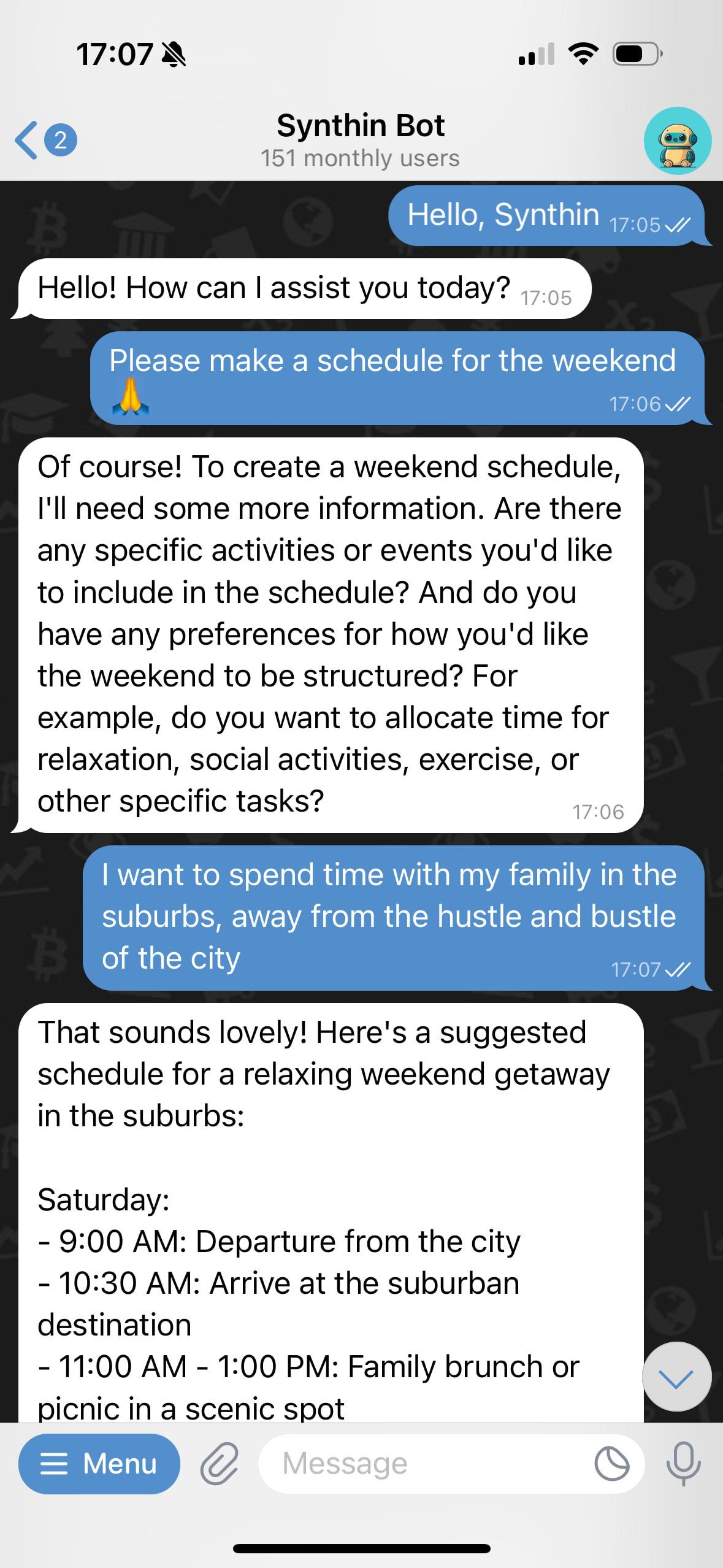This screenshot has width=723, height=1568.
Task: Open the sticker panel icon
Action: 611,1464
